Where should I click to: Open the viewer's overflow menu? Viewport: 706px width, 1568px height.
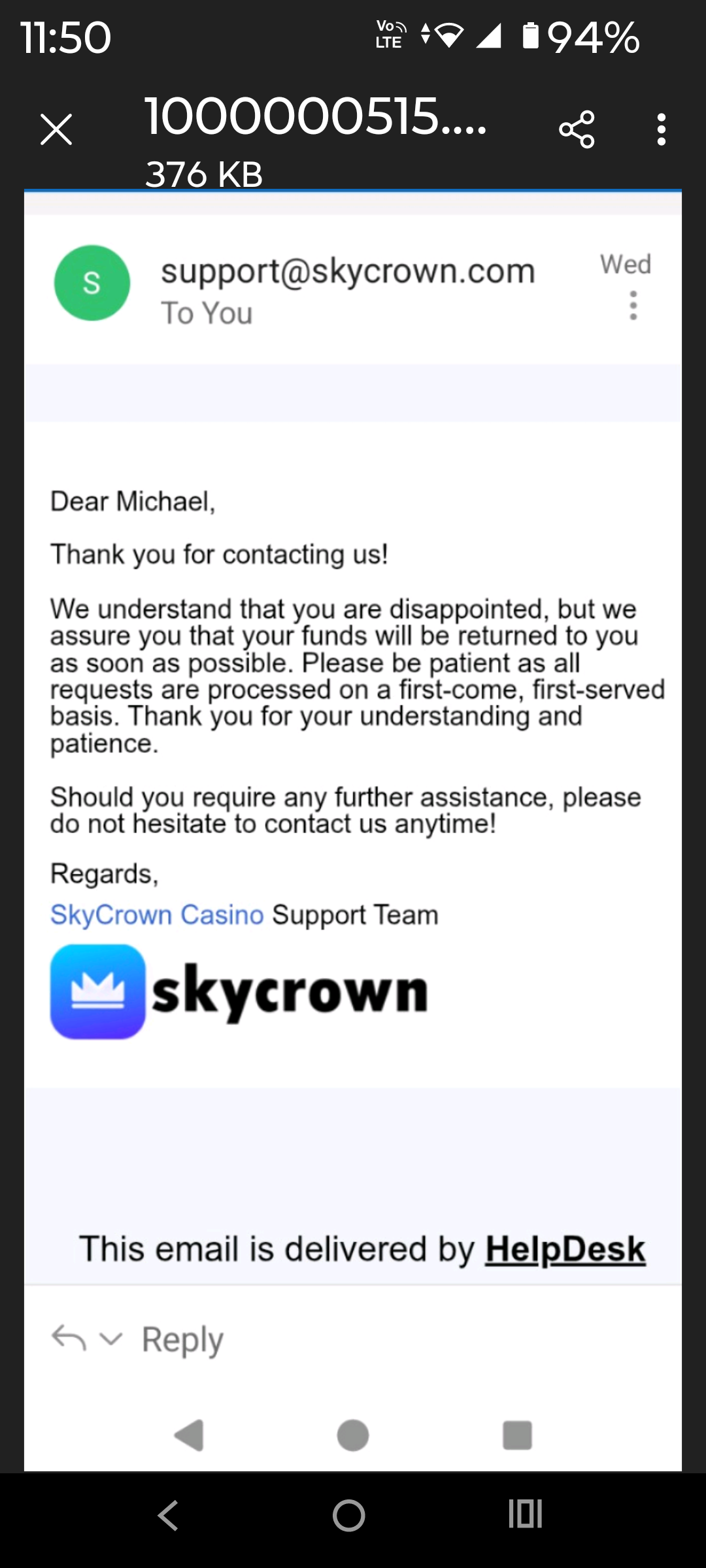662,129
